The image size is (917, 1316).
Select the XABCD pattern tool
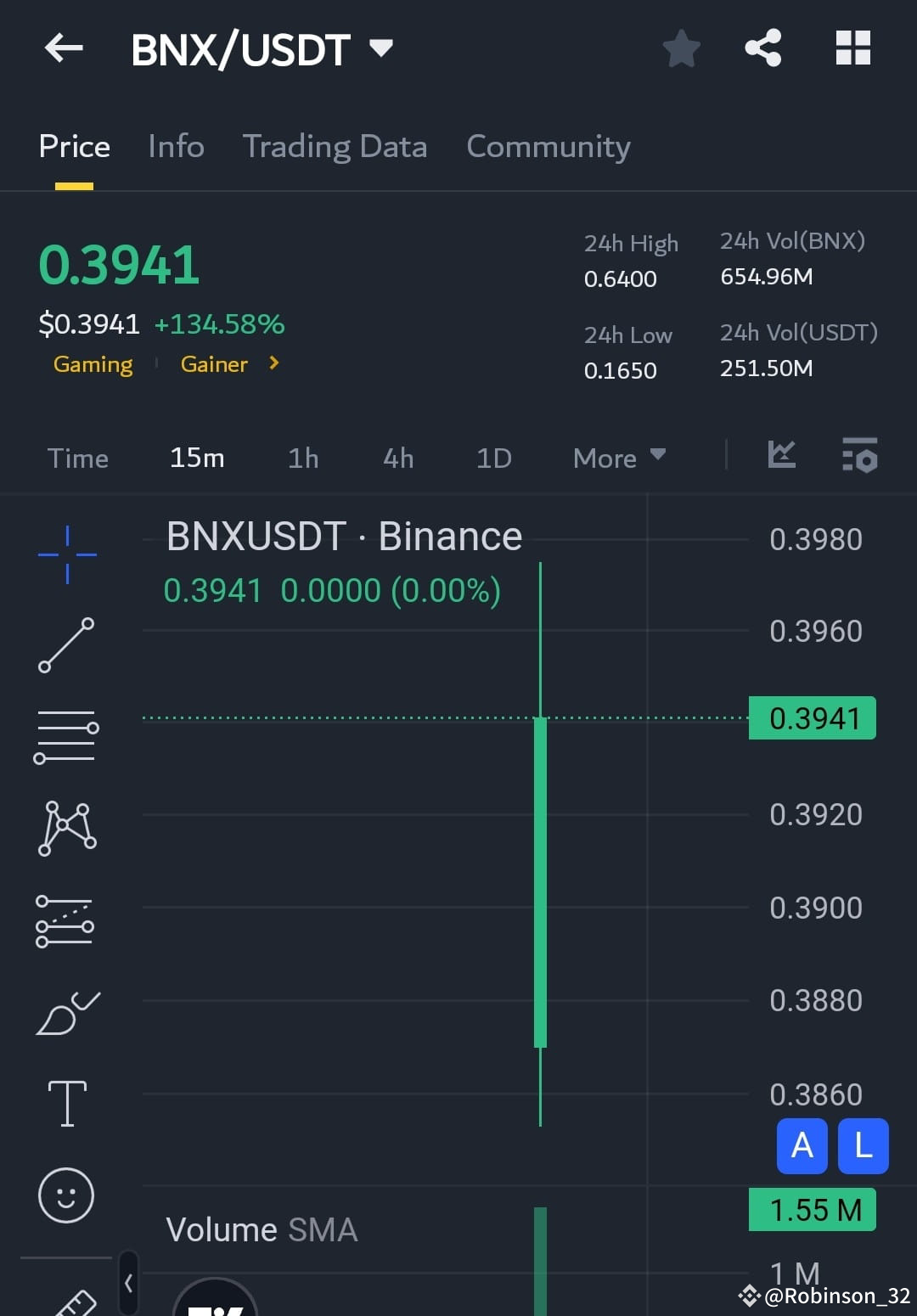click(x=66, y=828)
